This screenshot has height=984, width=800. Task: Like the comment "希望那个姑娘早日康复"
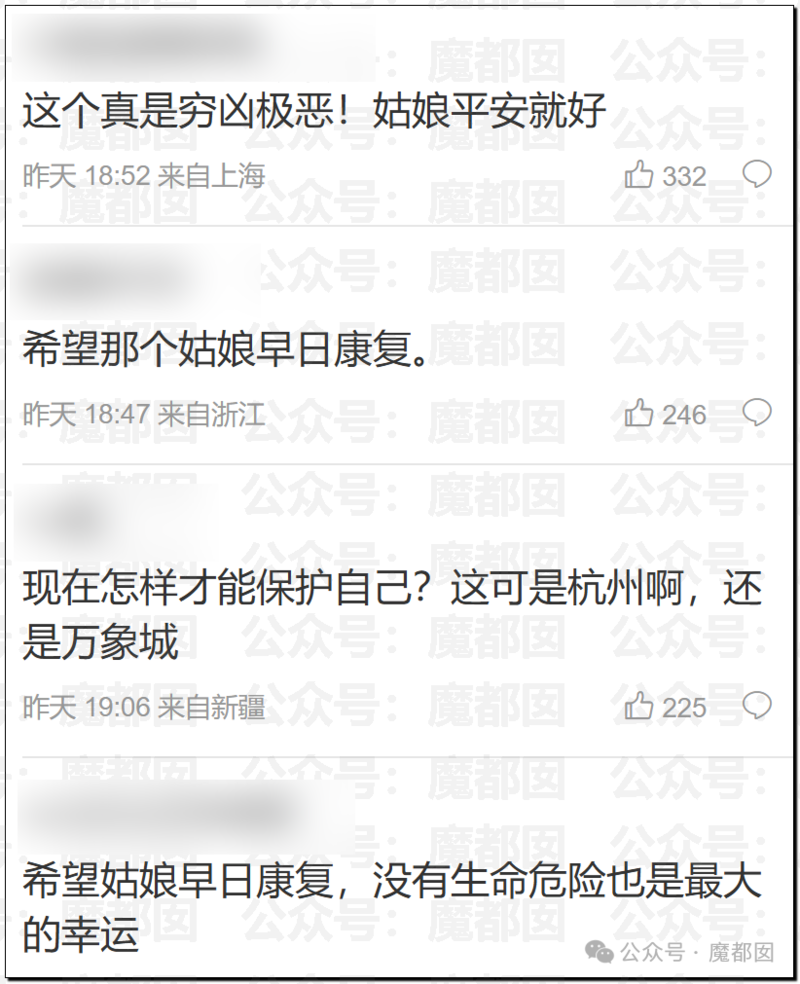(x=639, y=413)
